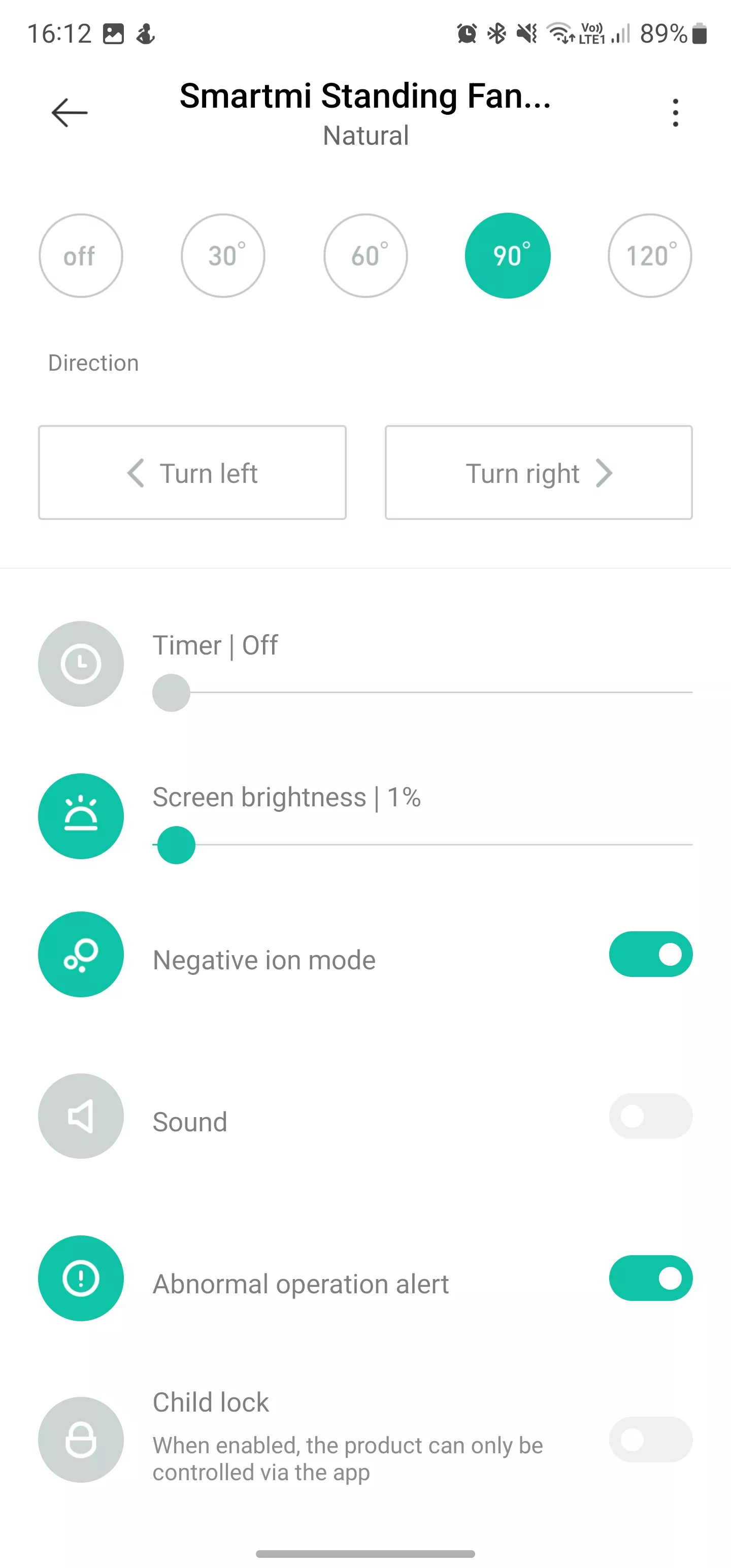Go back using the arrow icon
The width and height of the screenshot is (731, 1568).
coord(70,113)
